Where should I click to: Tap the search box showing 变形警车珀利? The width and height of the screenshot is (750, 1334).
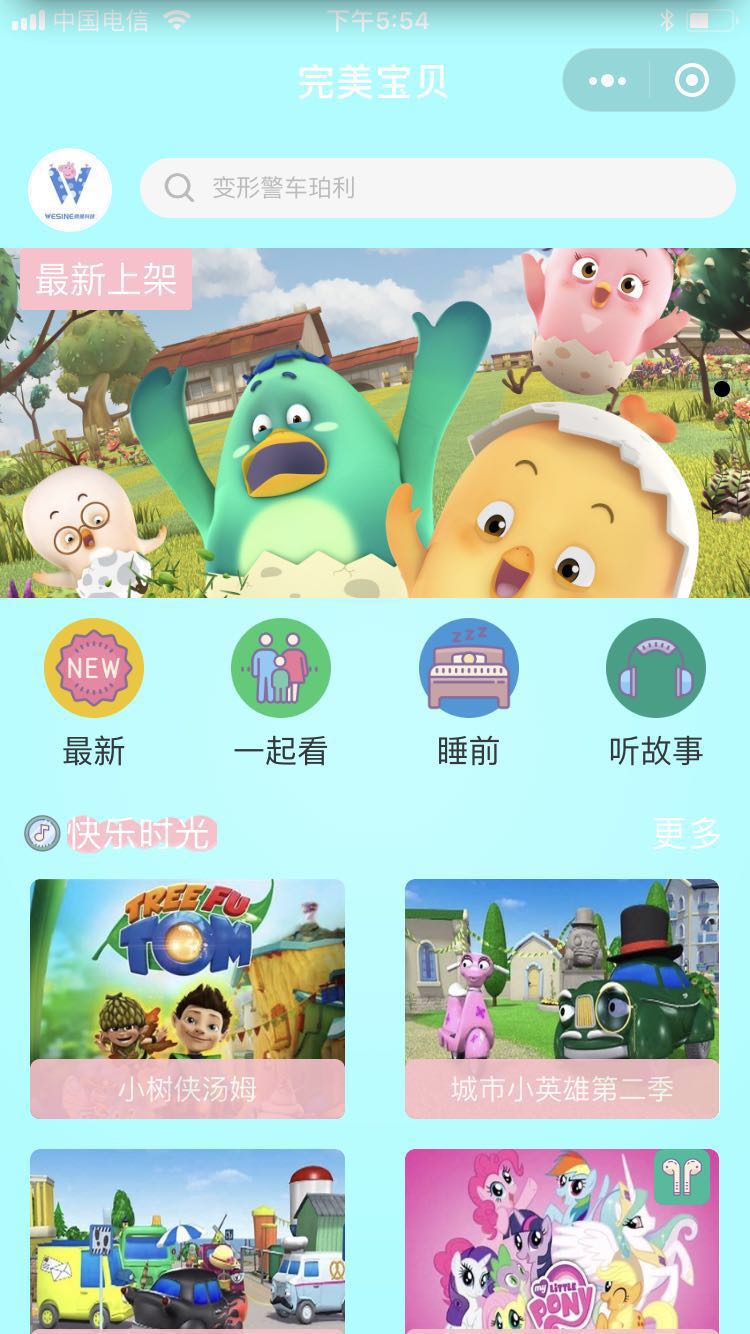click(x=438, y=188)
